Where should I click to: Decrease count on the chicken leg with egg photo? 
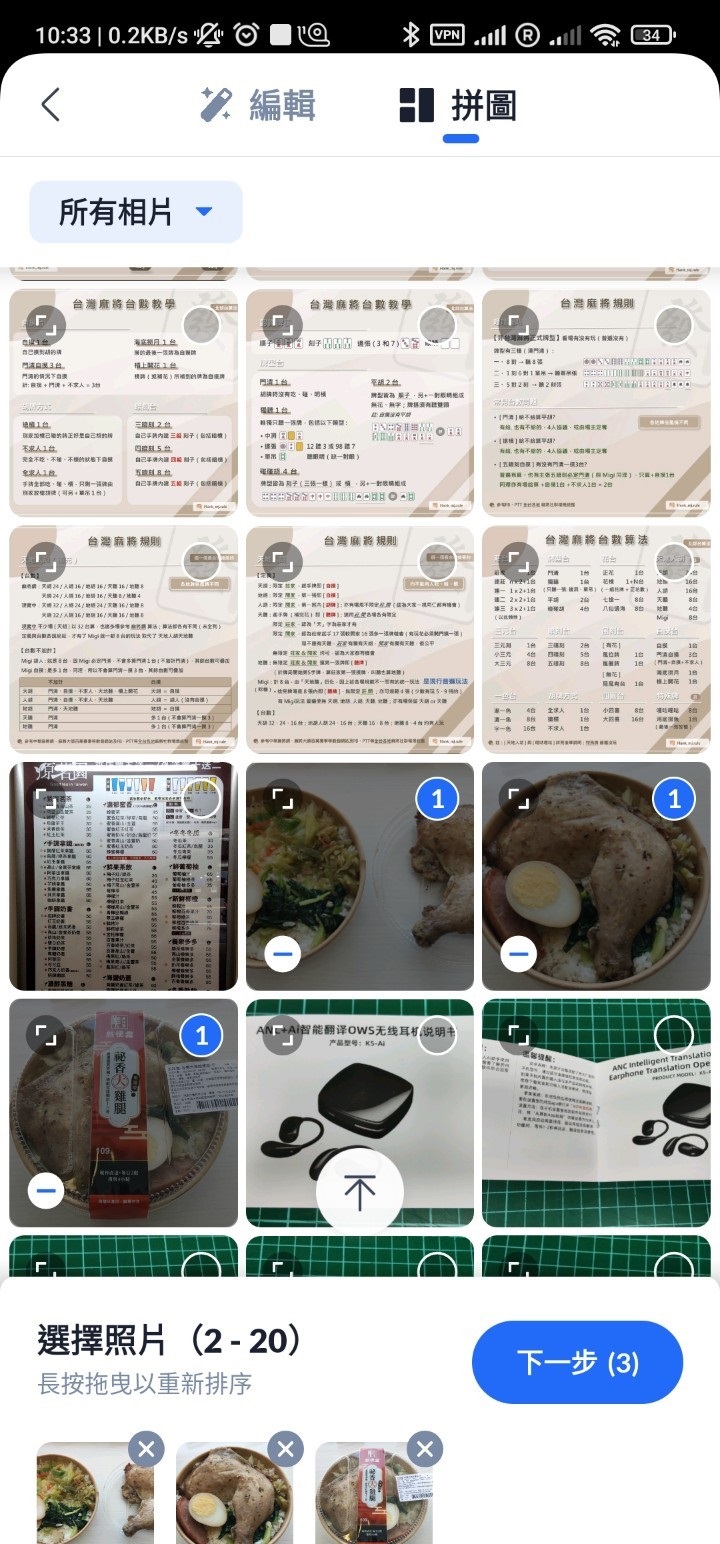coord(519,954)
